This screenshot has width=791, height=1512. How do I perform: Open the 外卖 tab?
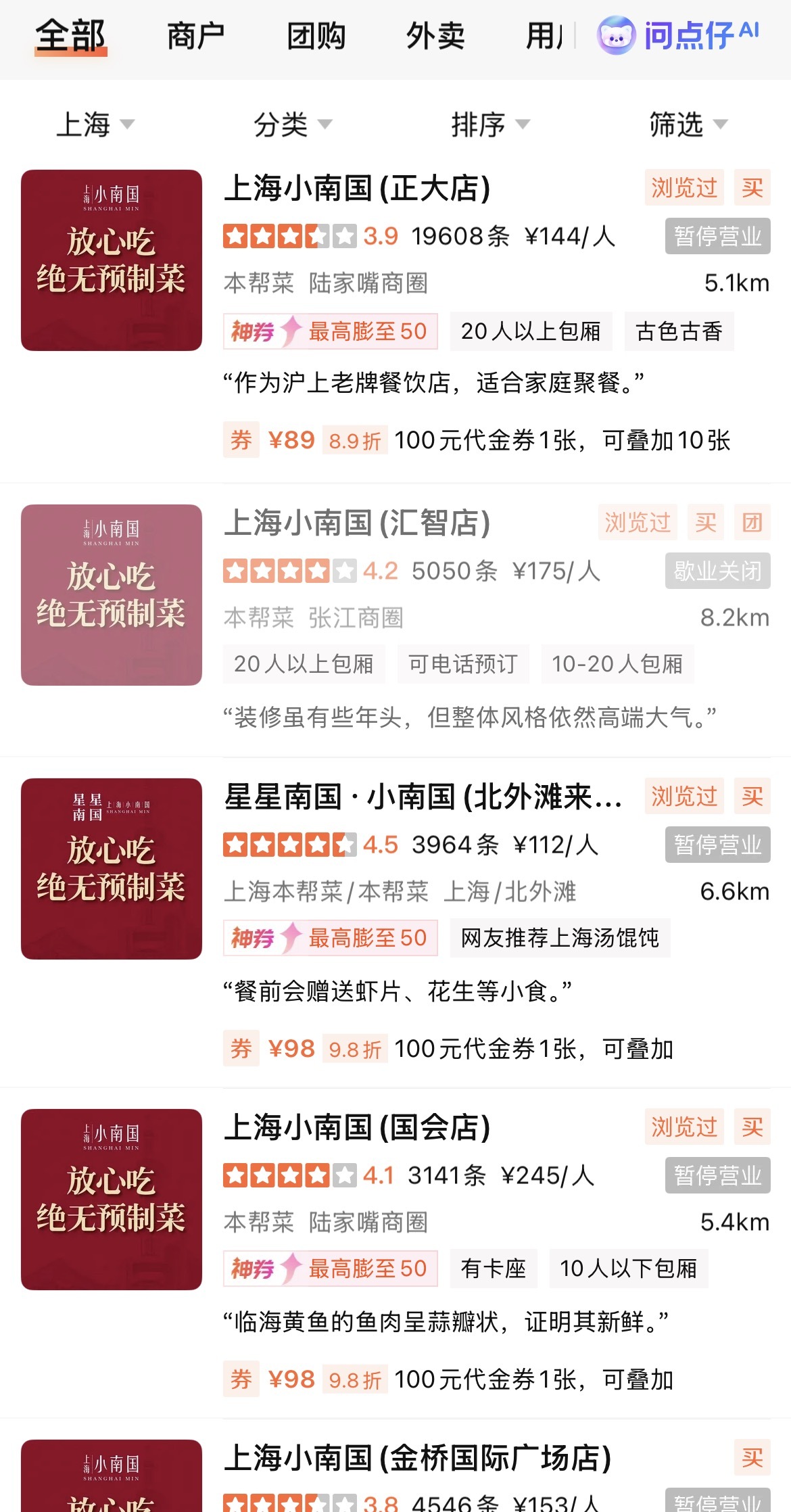(435, 36)
